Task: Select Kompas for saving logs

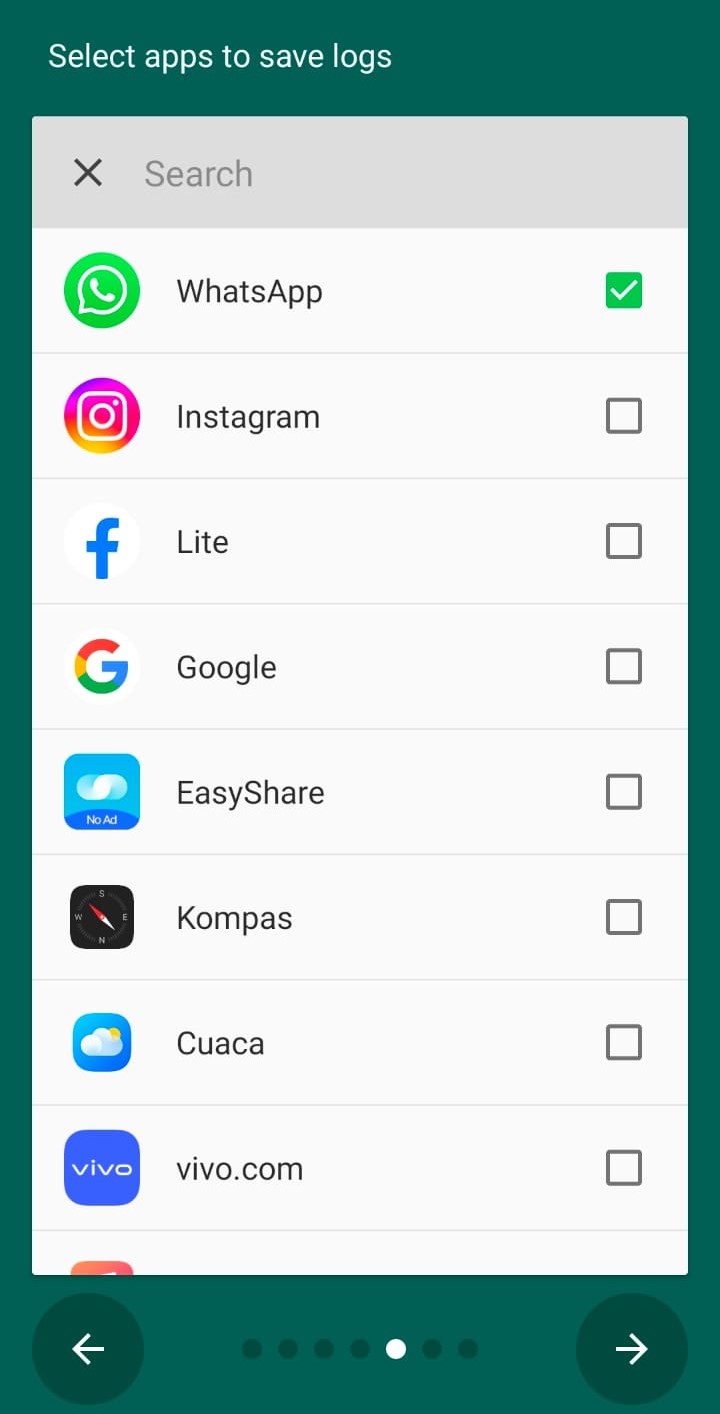Action: tap(624, 918)
